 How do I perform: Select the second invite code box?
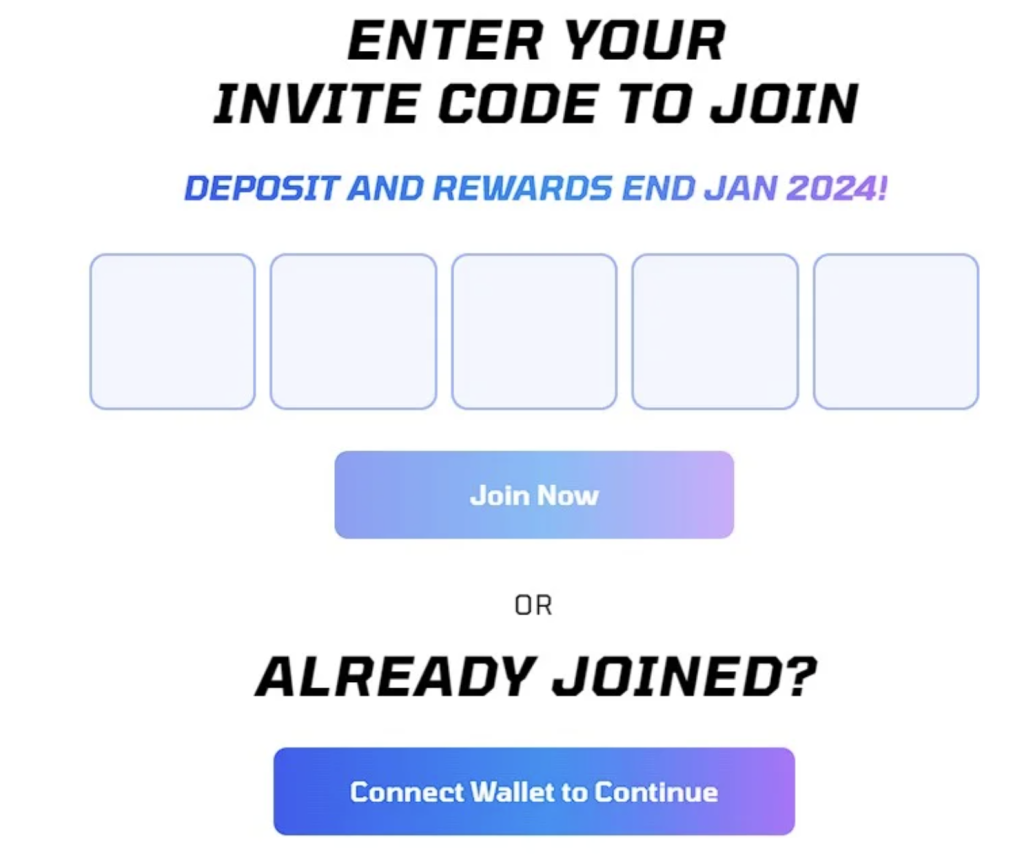[x=353, y=331]
